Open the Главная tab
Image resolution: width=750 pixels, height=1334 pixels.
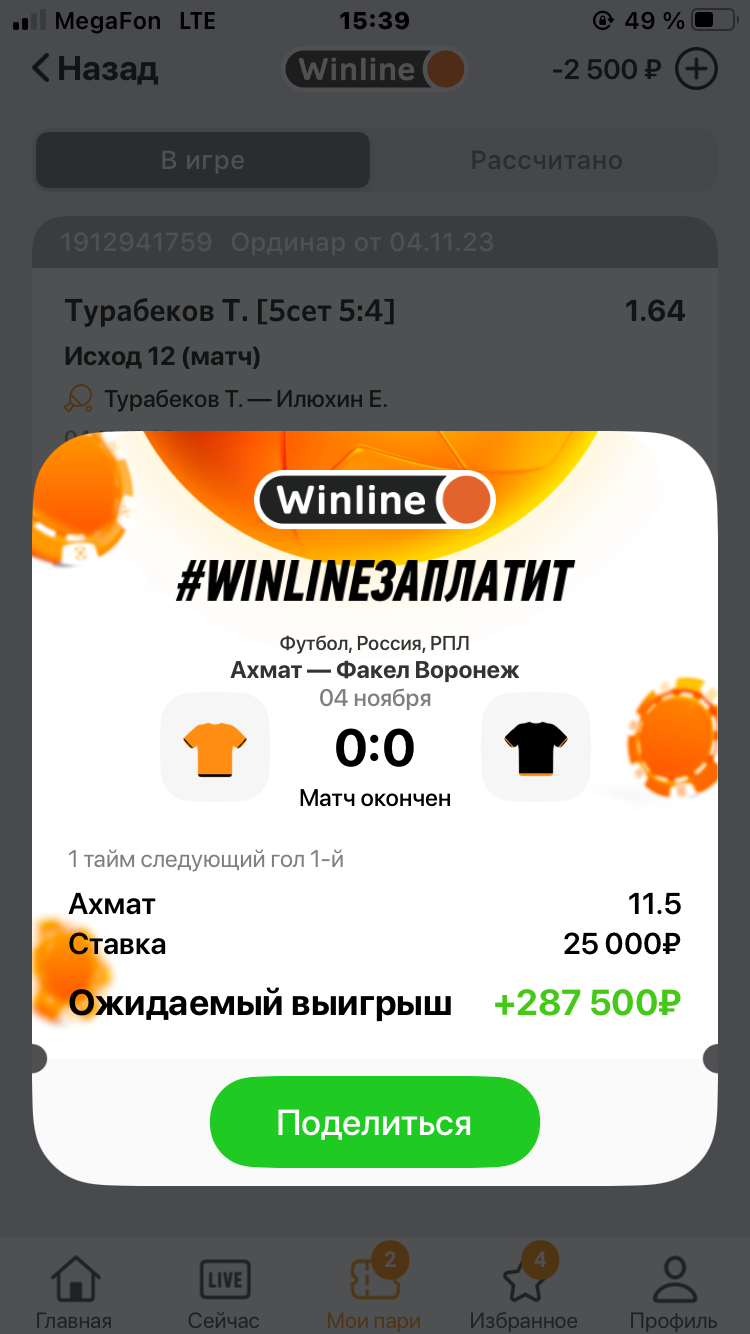coord(74,1290)
